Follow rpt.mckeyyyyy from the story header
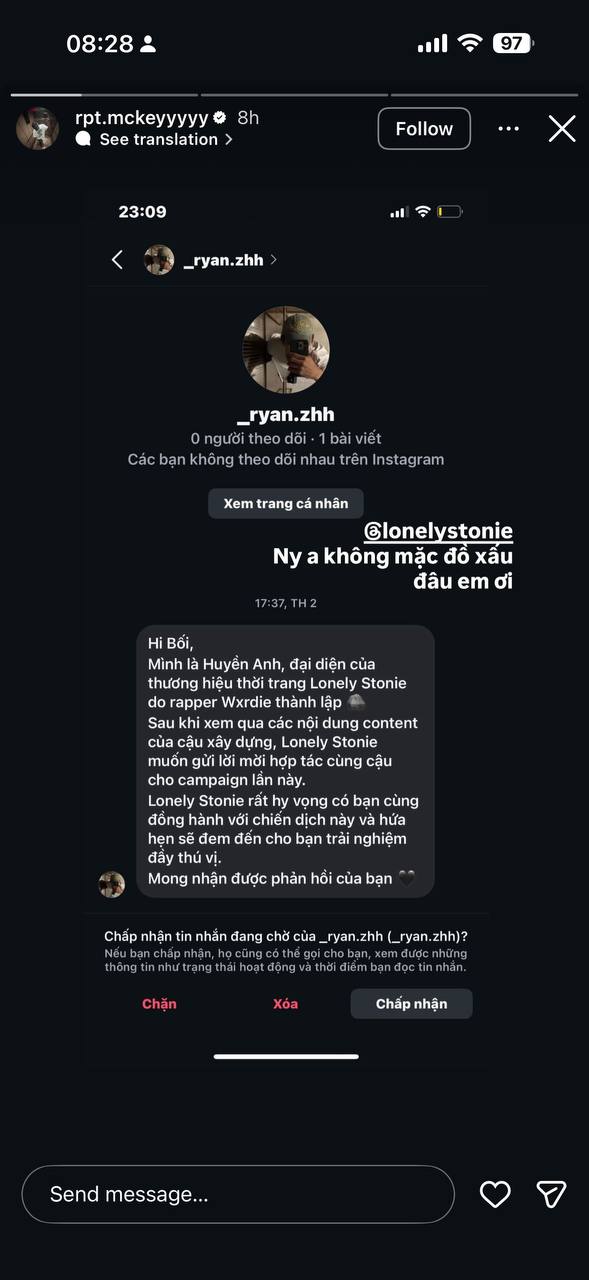 click(x=424, y=129)
